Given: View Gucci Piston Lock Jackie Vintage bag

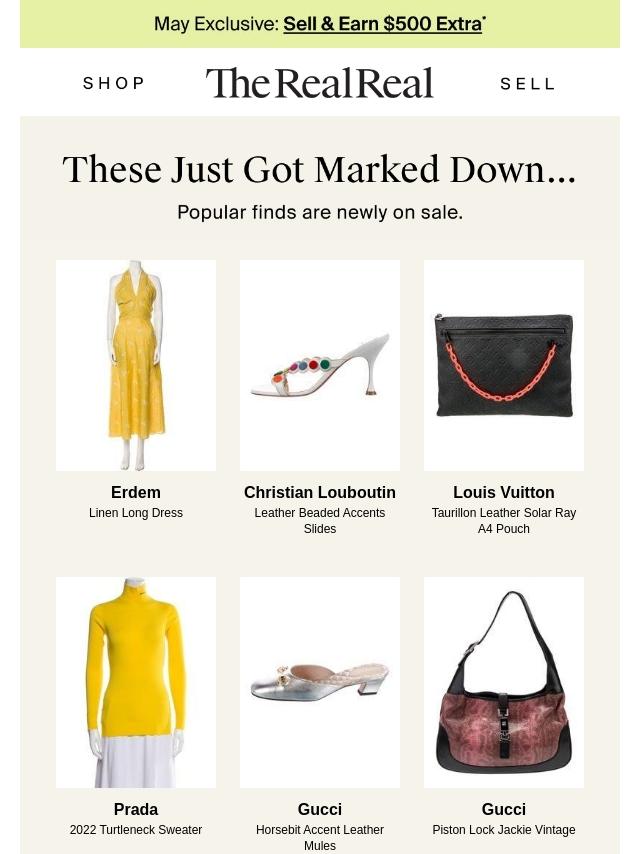Looking at the screenshot, I should [x=504, y=682].
